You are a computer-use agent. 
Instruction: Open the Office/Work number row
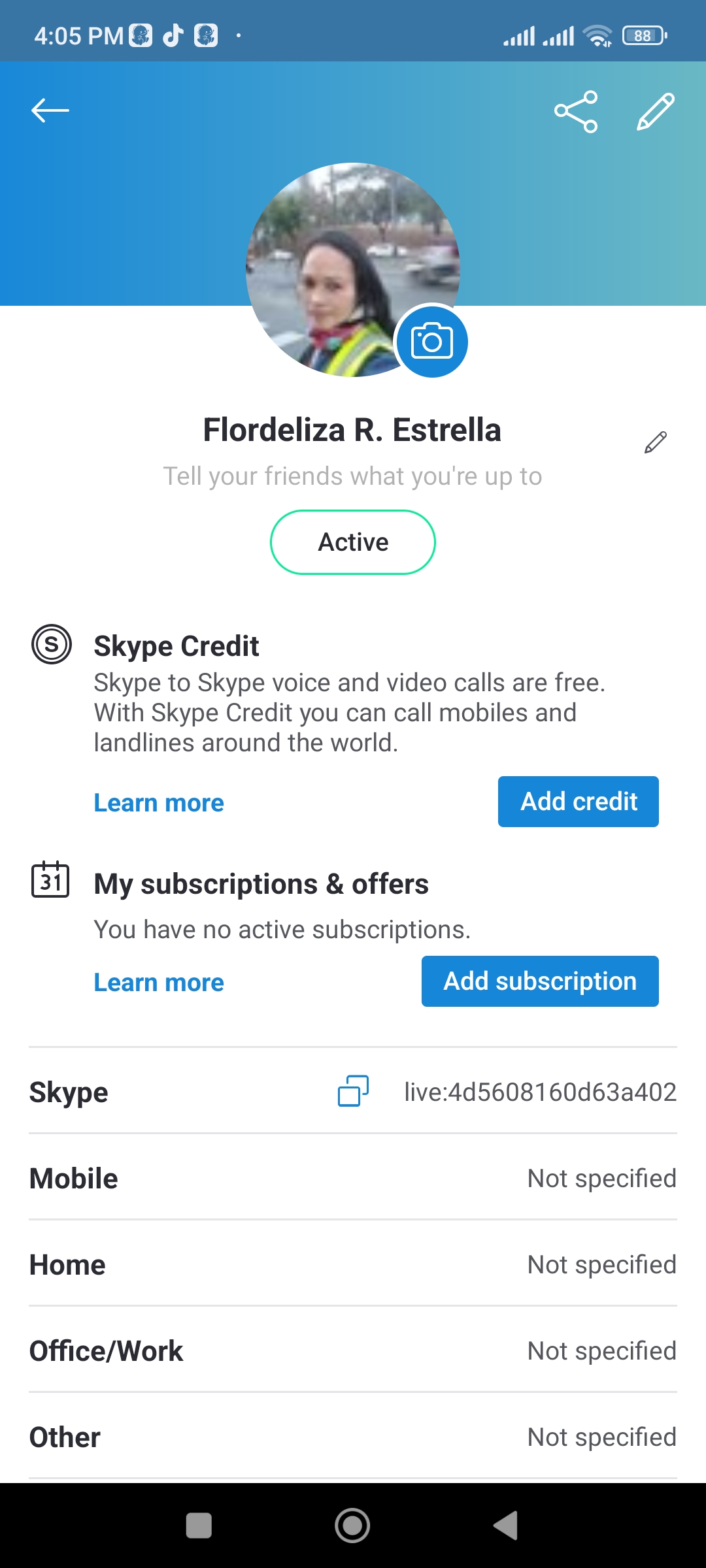(x=353, y=1350)
